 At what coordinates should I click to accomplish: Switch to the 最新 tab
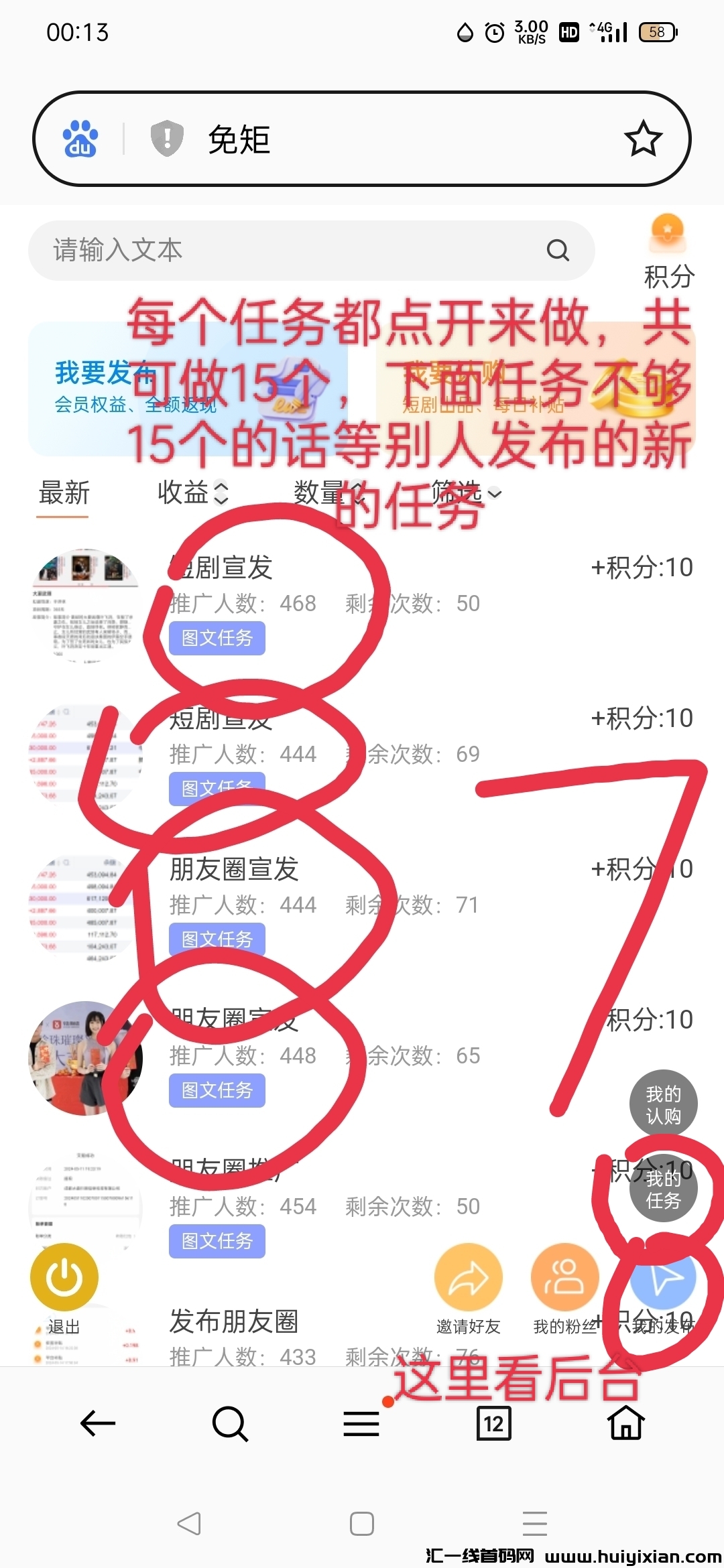tap(64, 493)
